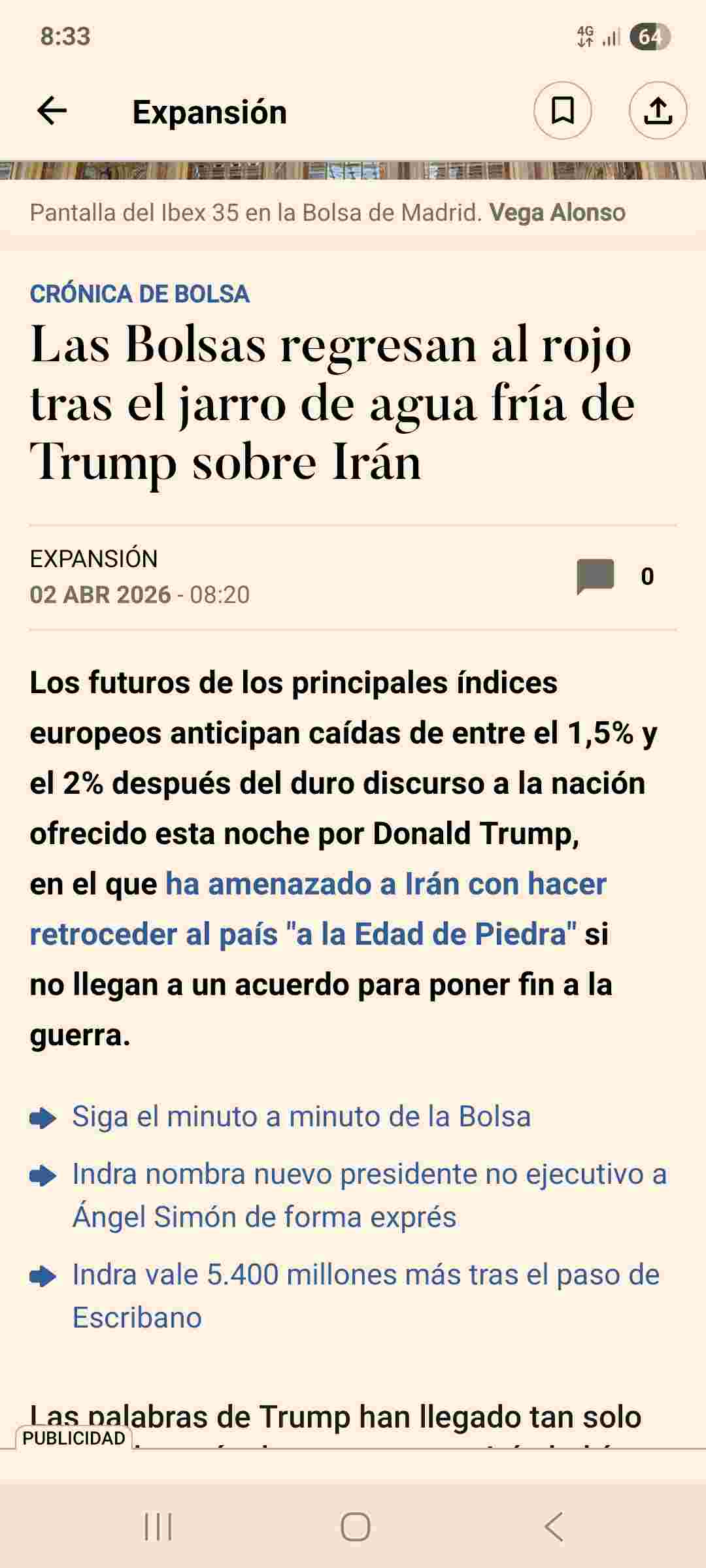
Task: Share this article
Action: tap(658, 110)
